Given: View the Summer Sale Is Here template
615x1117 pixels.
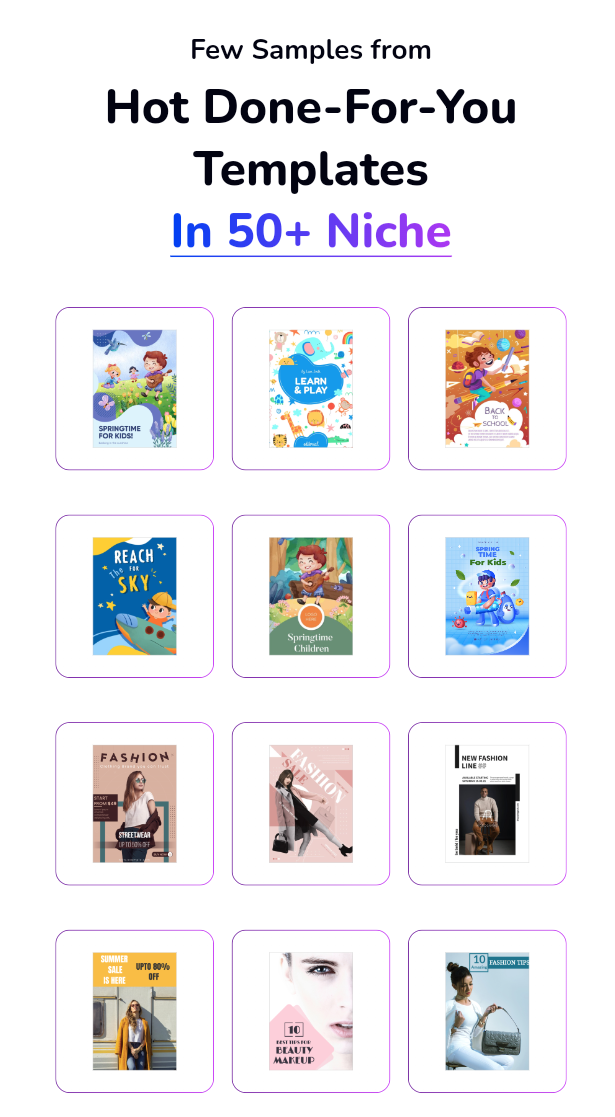Looking at the screenshot, I should 135,1011.
